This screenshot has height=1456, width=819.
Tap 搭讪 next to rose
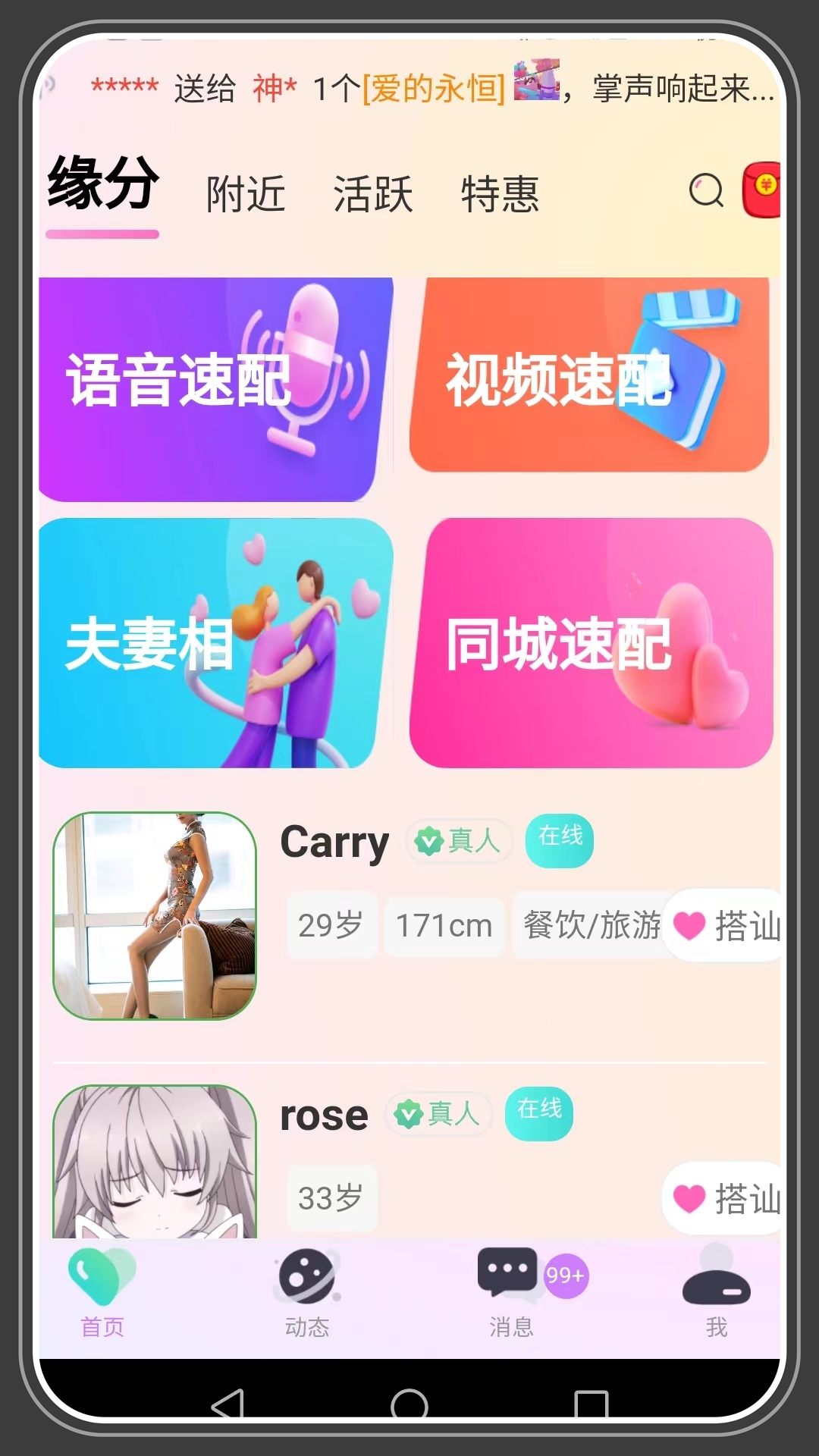pyautogui.click(x=723, y=1198)
